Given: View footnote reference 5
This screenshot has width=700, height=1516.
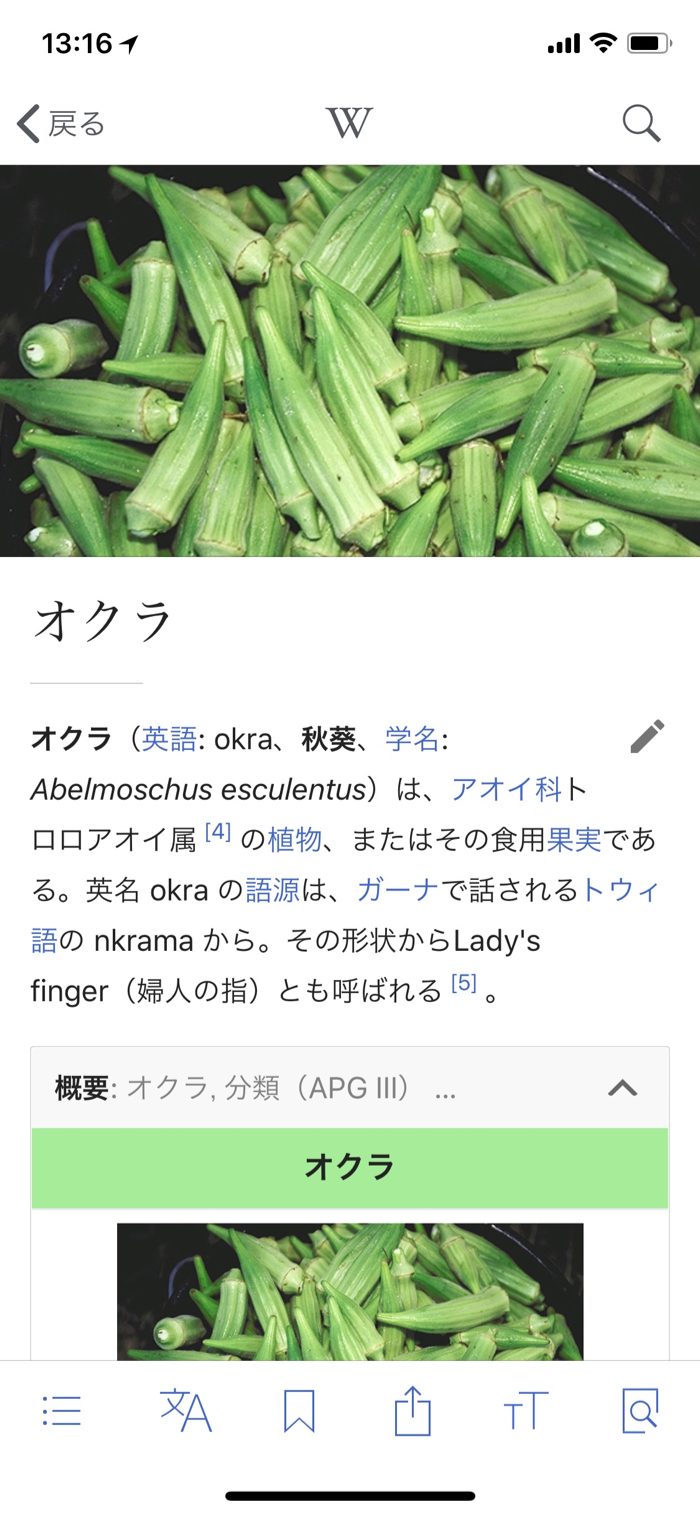Looking at the screenshot, I should 463,984.
